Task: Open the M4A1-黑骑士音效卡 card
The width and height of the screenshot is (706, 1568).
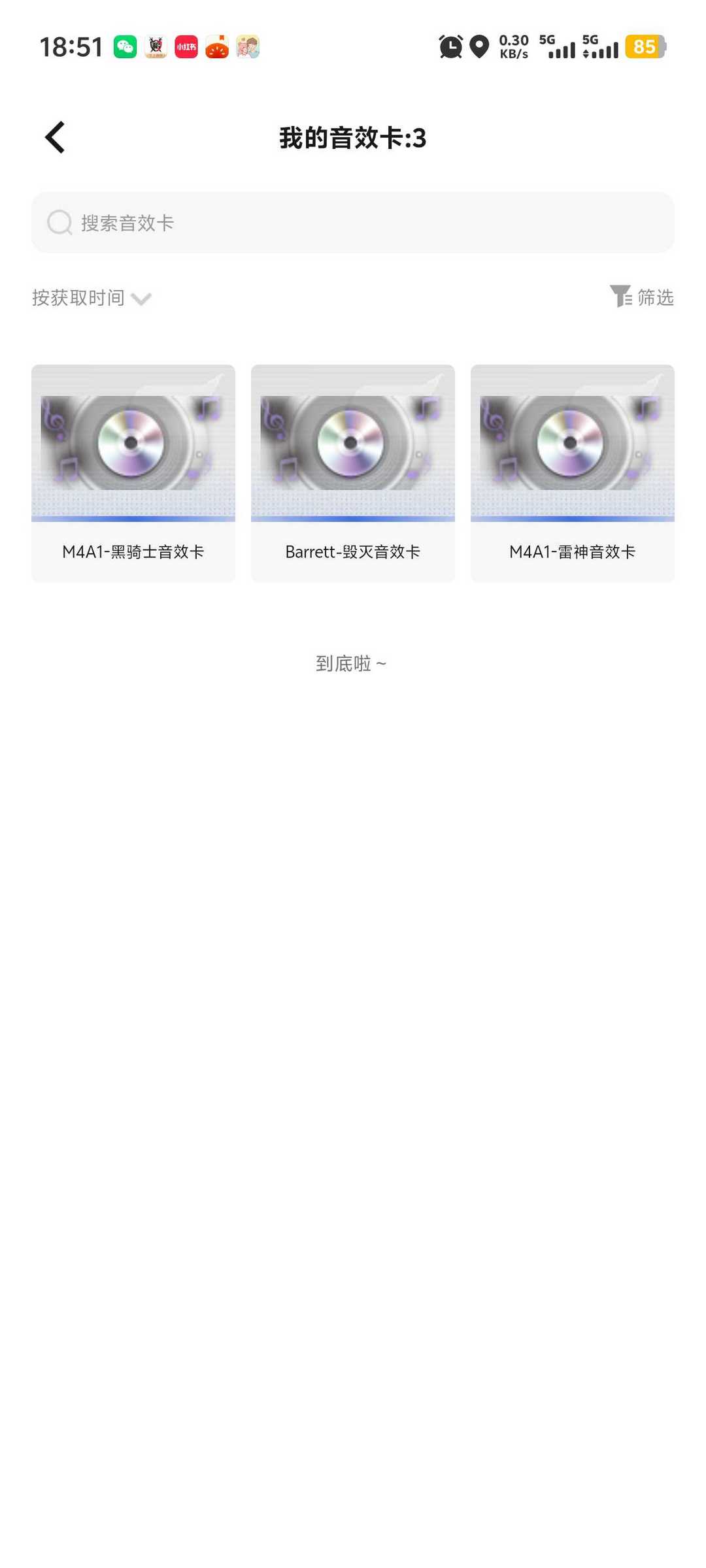Action: click(x=133, y=473)
